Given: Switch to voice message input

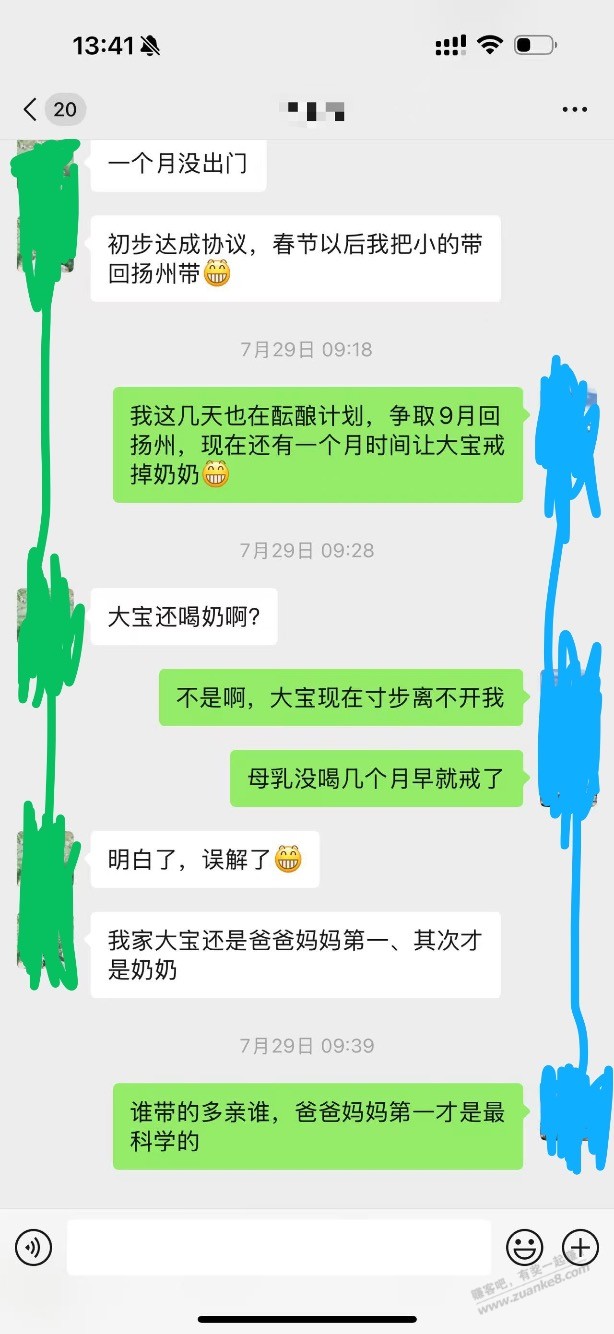Looking at the screenshot, I should click(33, 1247).
